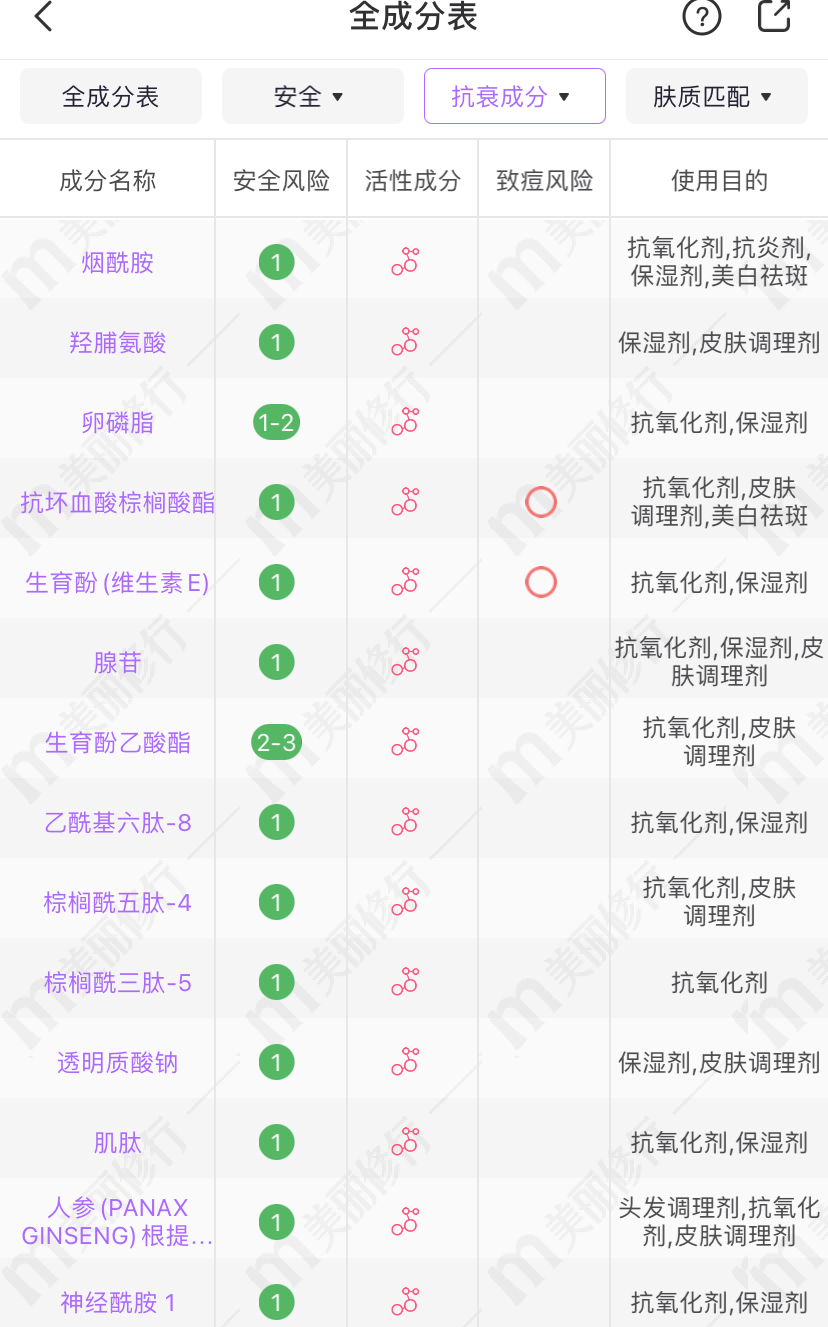
Task: Open the help question mark icon
Action: 701,17
